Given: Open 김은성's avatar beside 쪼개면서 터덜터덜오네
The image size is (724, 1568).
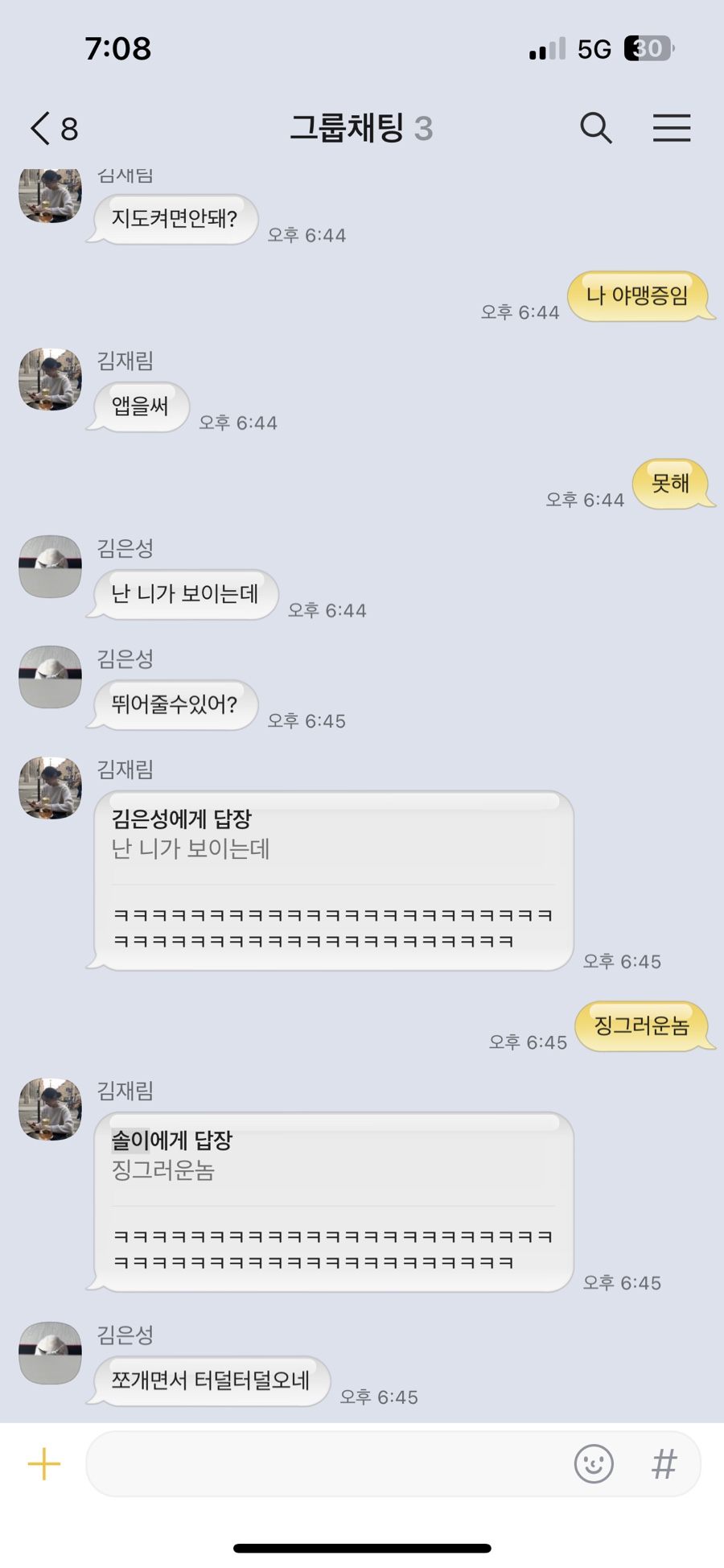Looking at the screenshot, I should (x=51, y=1353).
